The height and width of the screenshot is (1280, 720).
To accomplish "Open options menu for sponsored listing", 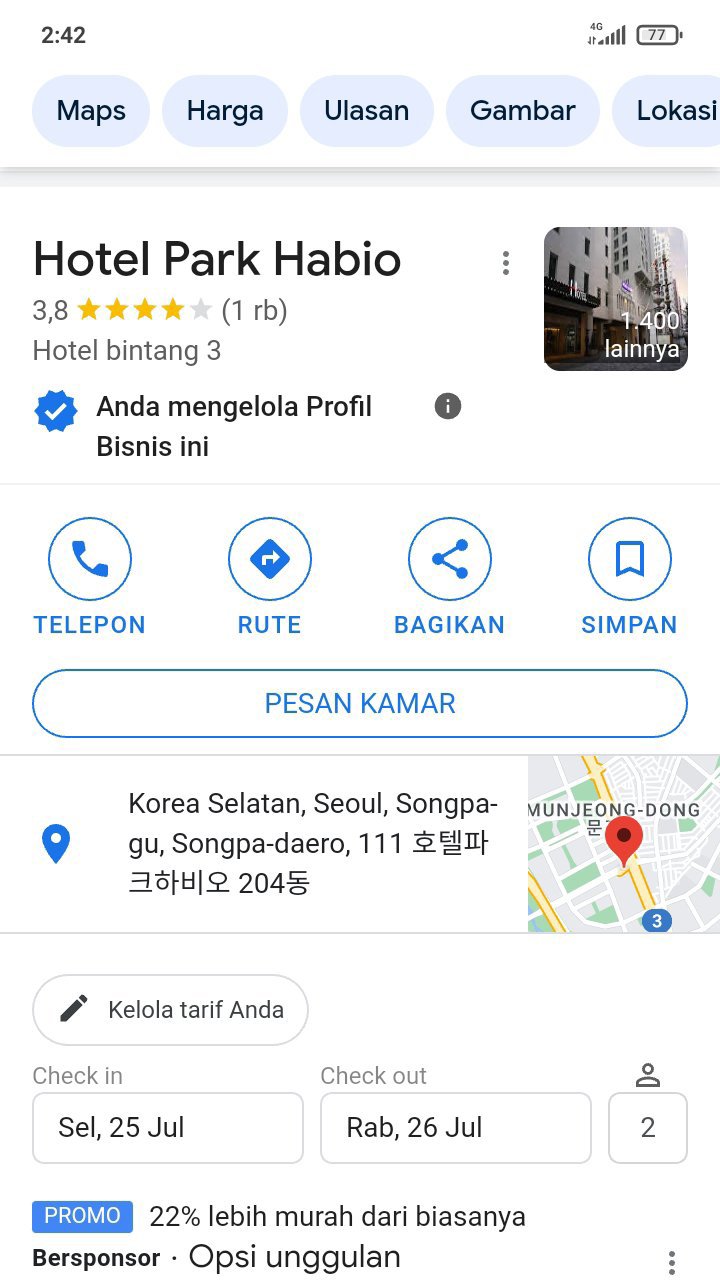I will click(x=672, y=1262).
